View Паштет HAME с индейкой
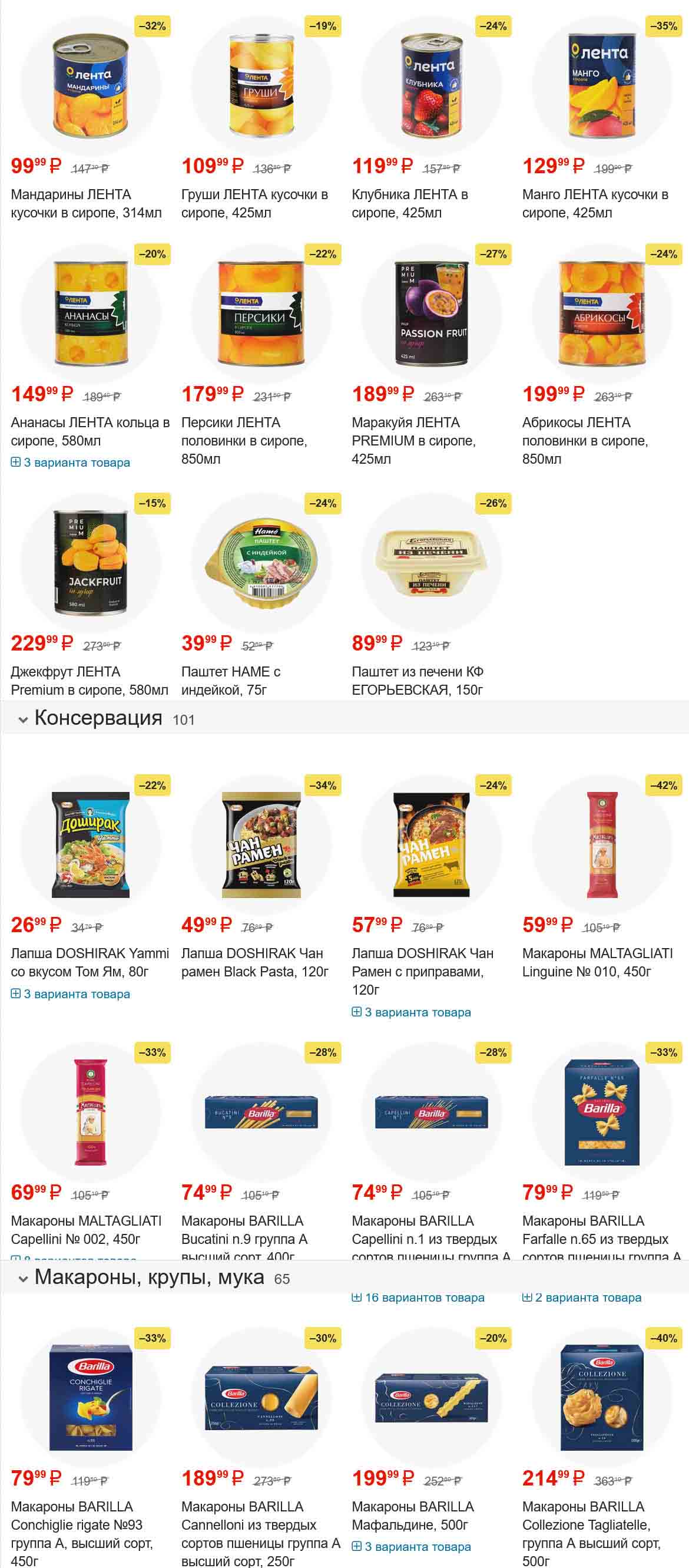The width and height of the screenshot is (689, 1568). [x=230, y=681]
